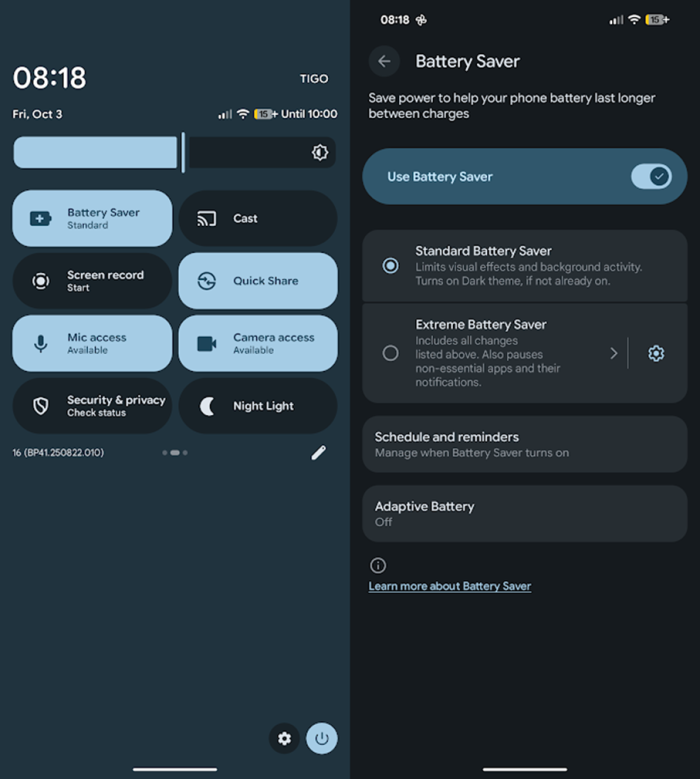Viewport: 700px width, 779px height.
Task: Toggle the Camera access tile
Action: 258,343
